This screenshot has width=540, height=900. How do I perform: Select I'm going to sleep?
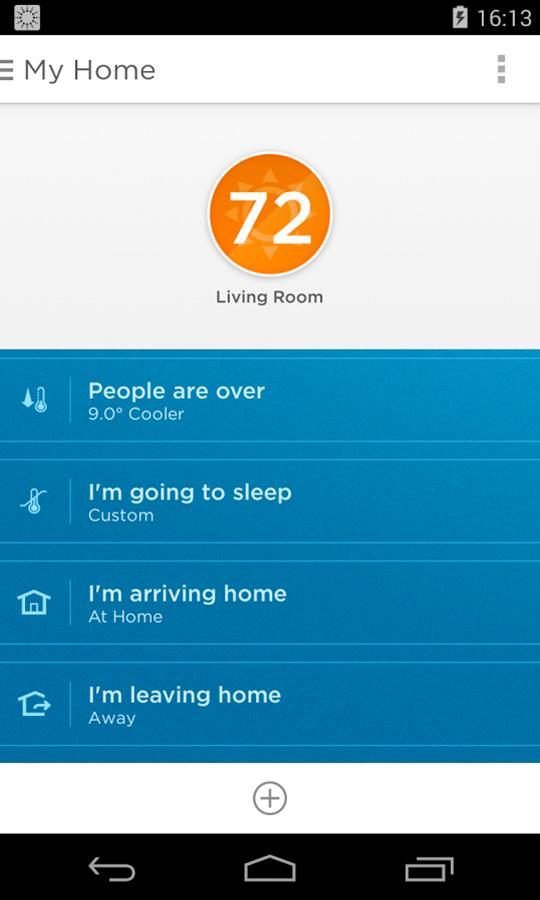pos(270,502)
